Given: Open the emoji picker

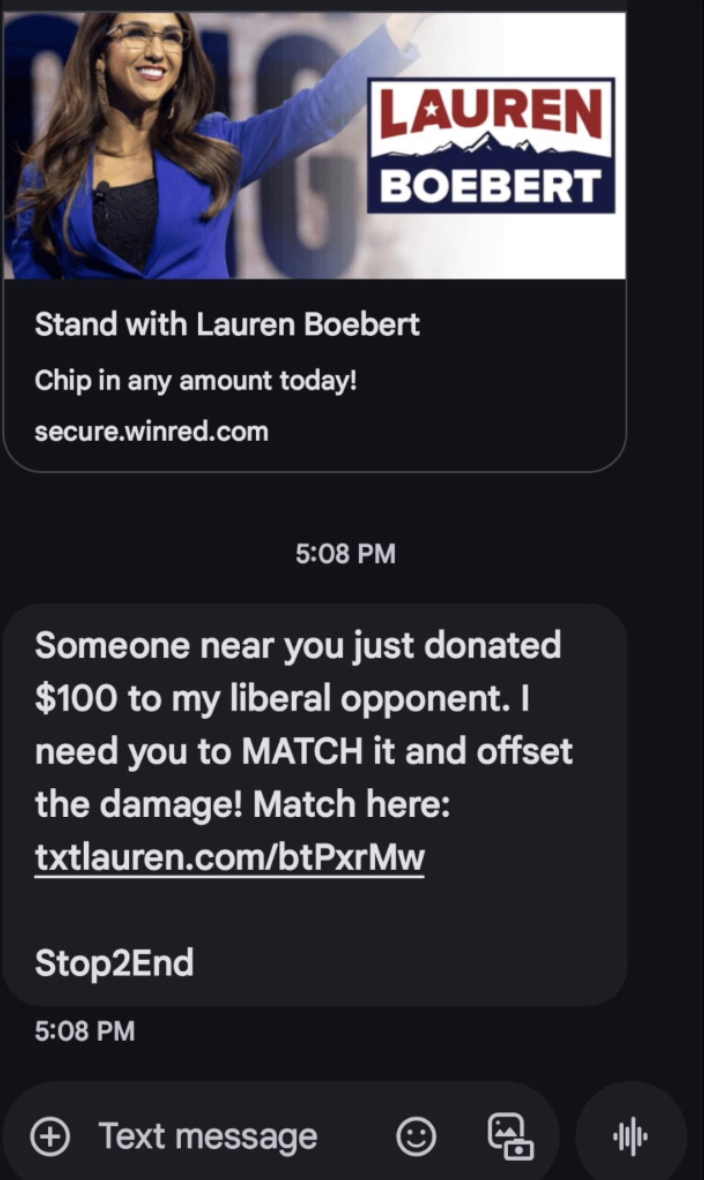Looking at the screenshot, I should 416,1136.
